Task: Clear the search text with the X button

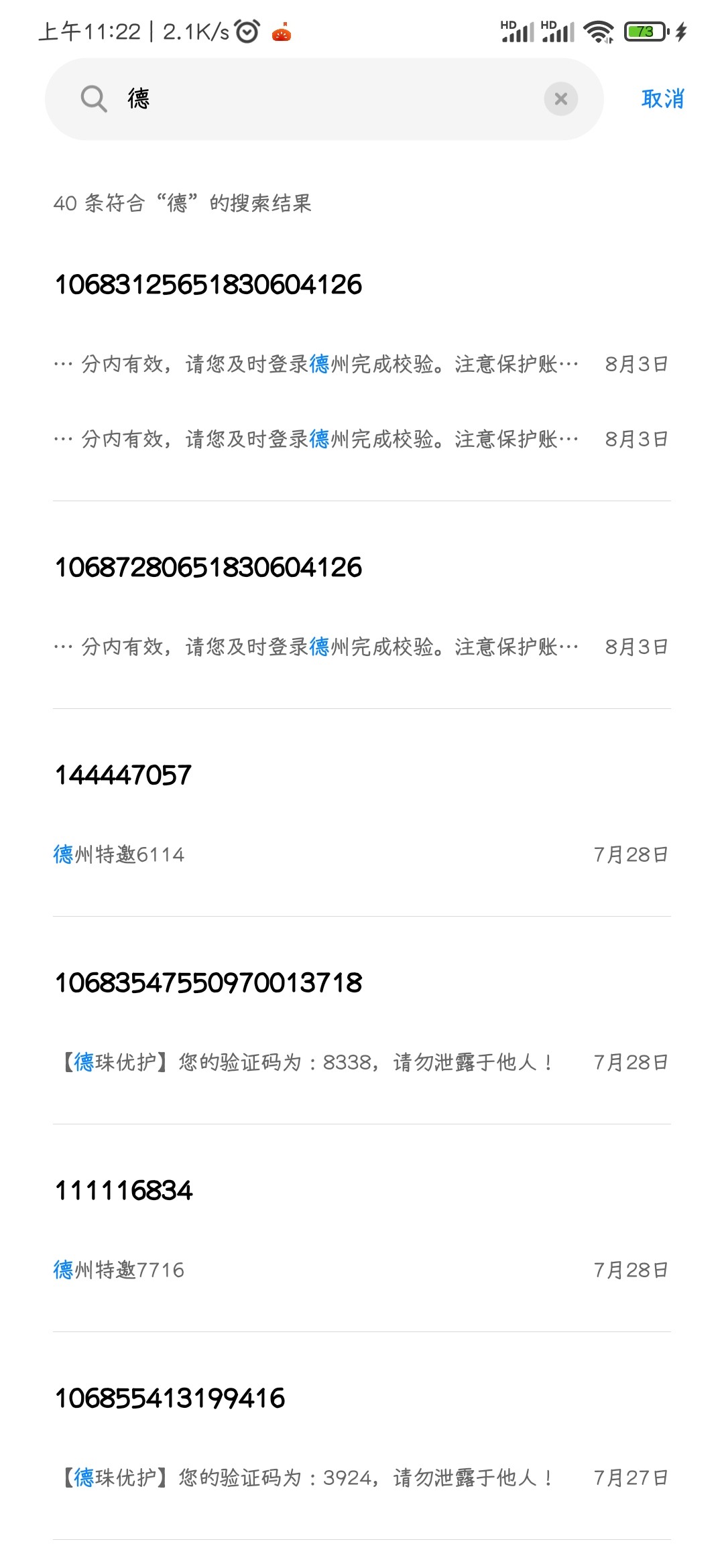Action: [x=561, y=99]
